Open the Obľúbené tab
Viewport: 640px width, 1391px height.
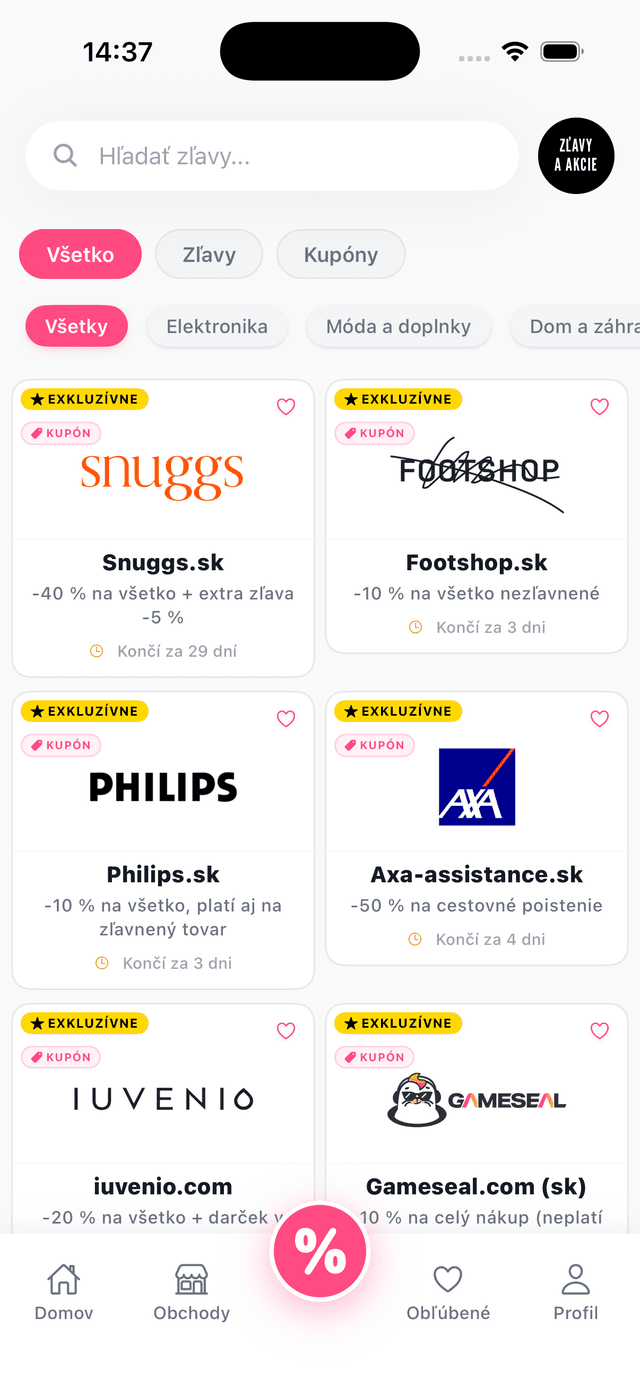448,1292
